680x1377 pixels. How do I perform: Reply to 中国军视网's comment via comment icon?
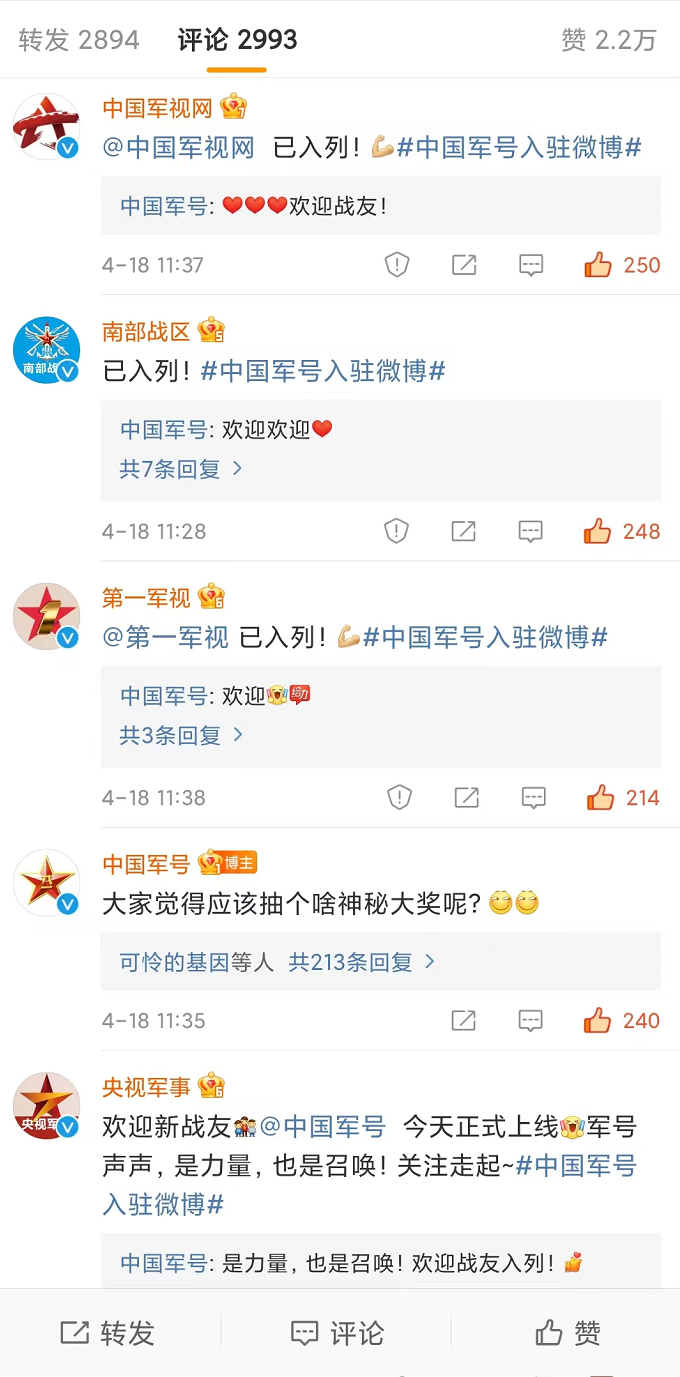531,265
